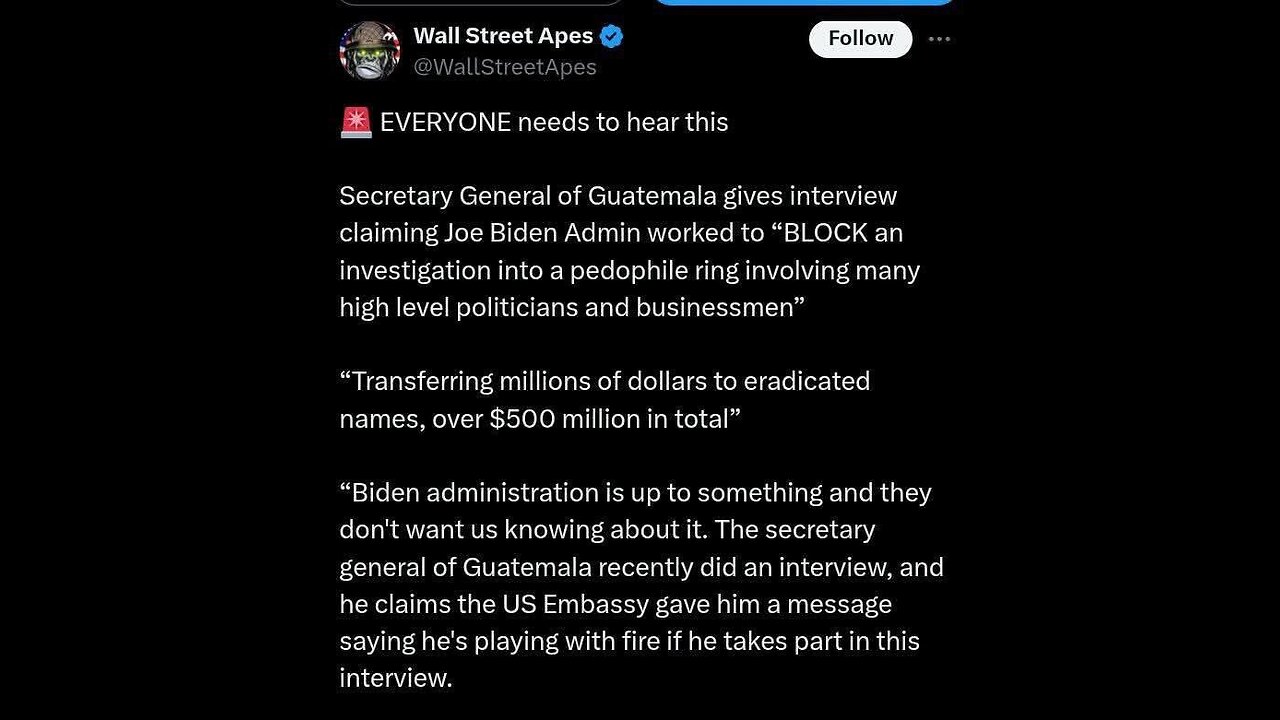
Task: Follow Wall Street Apes
Action: click(x=860, y=39)
